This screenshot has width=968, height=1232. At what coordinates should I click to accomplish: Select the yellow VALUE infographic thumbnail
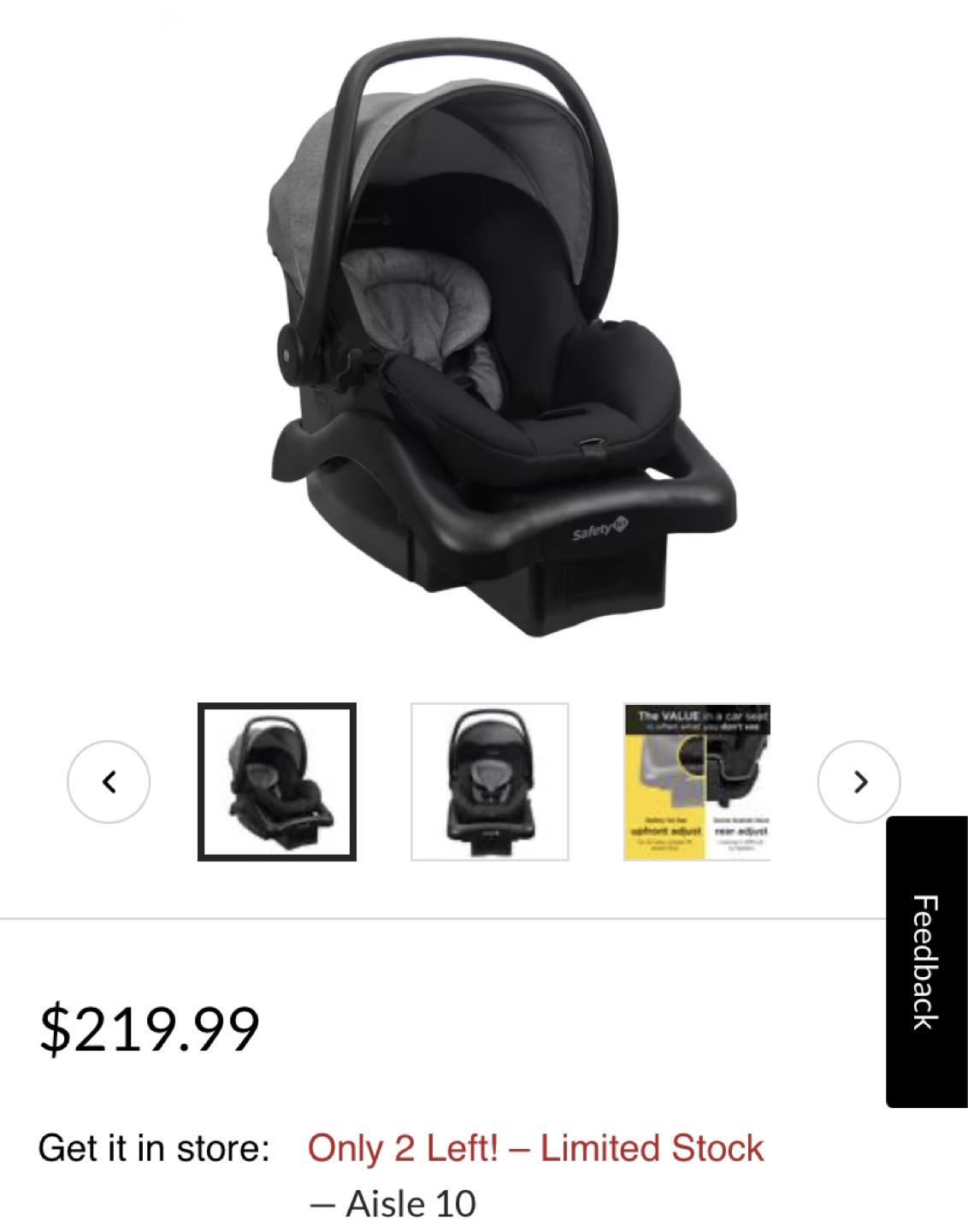(x=697, y=782)
